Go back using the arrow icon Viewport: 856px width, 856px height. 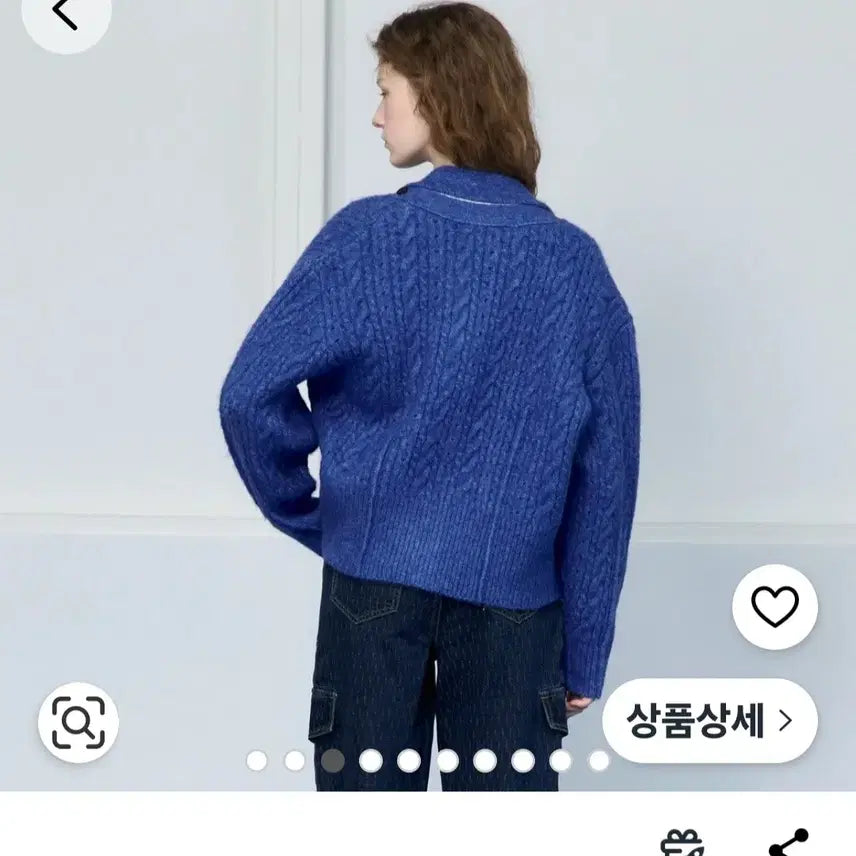(65, 14)
